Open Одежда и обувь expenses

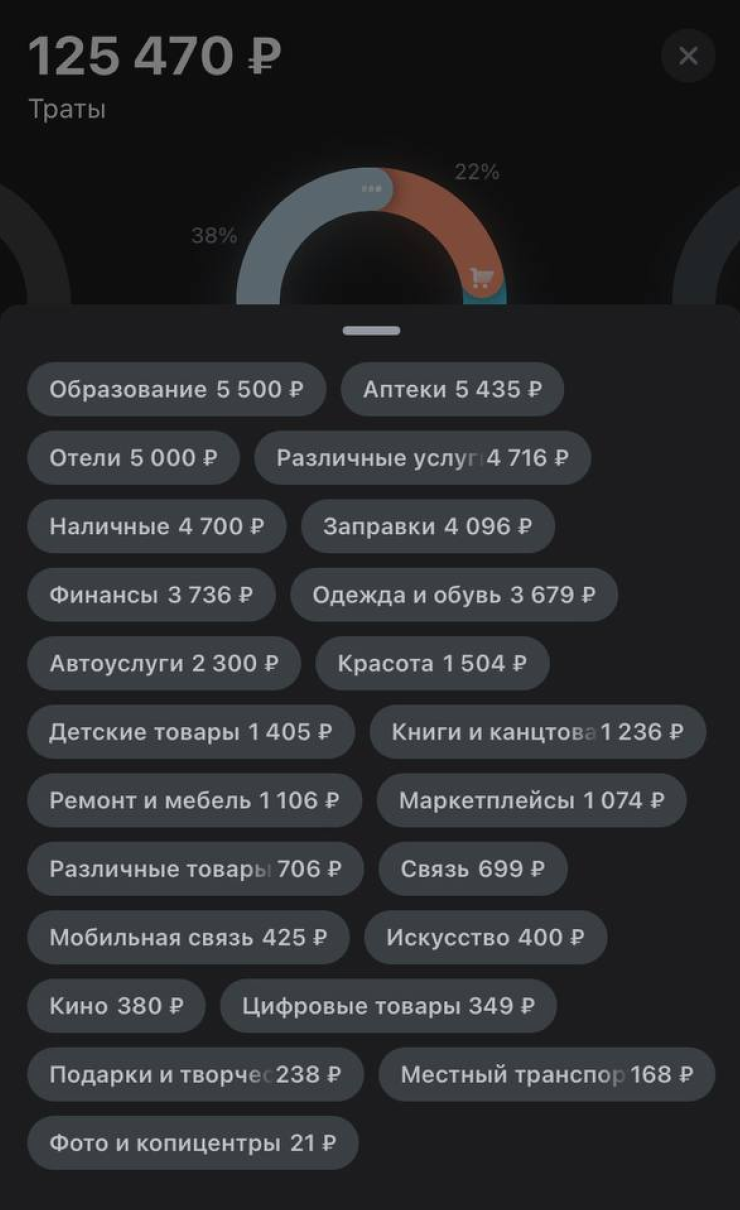453,595
